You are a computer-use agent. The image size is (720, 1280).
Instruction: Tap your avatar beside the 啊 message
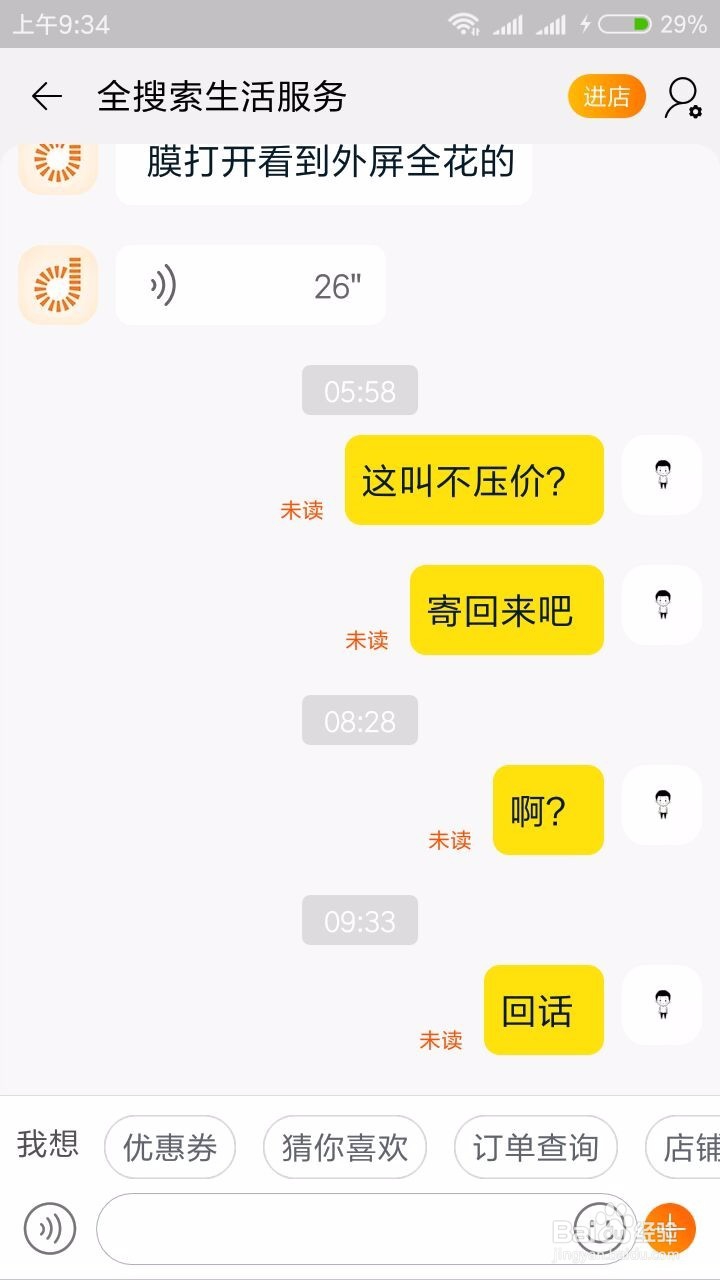click(x=661, y=803)
